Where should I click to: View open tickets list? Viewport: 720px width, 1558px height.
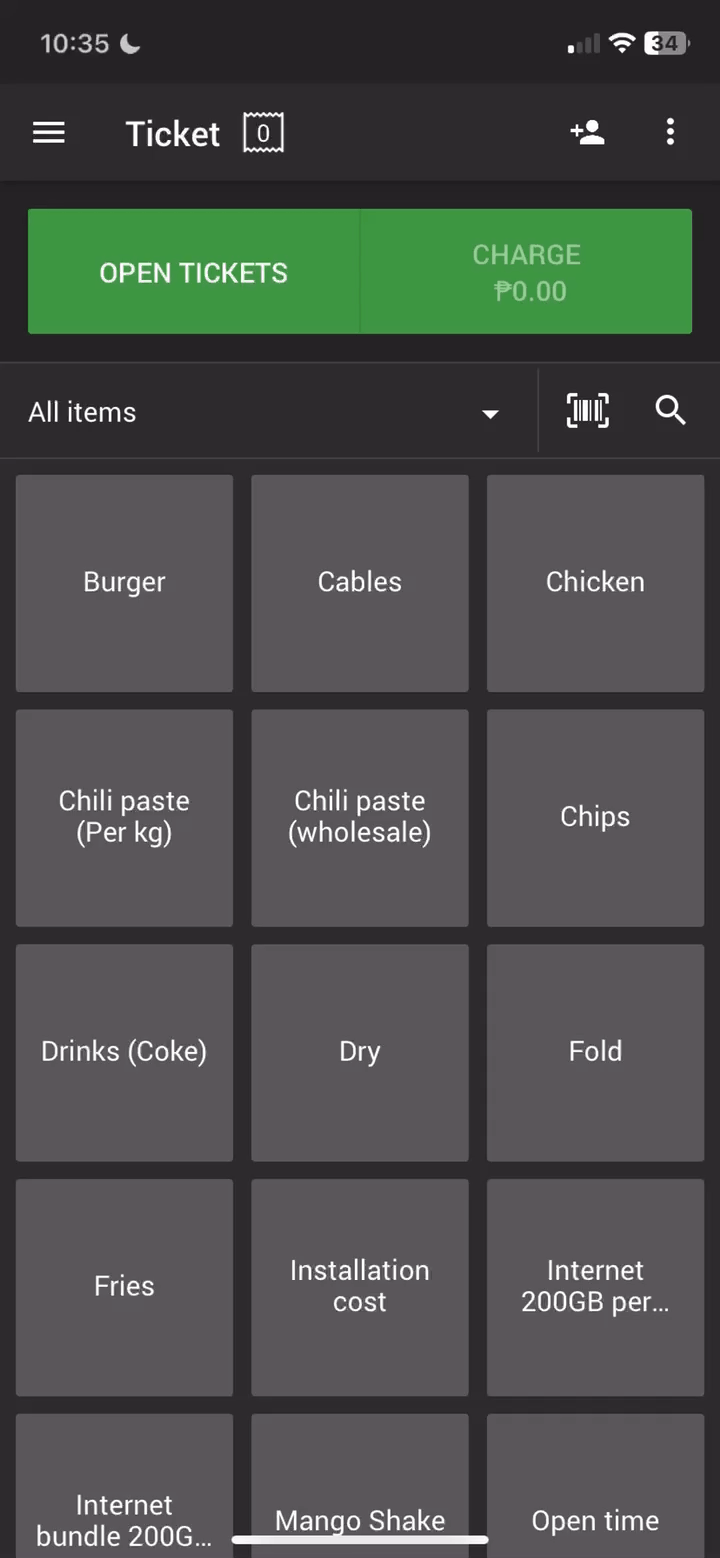[x=193, y=271]
